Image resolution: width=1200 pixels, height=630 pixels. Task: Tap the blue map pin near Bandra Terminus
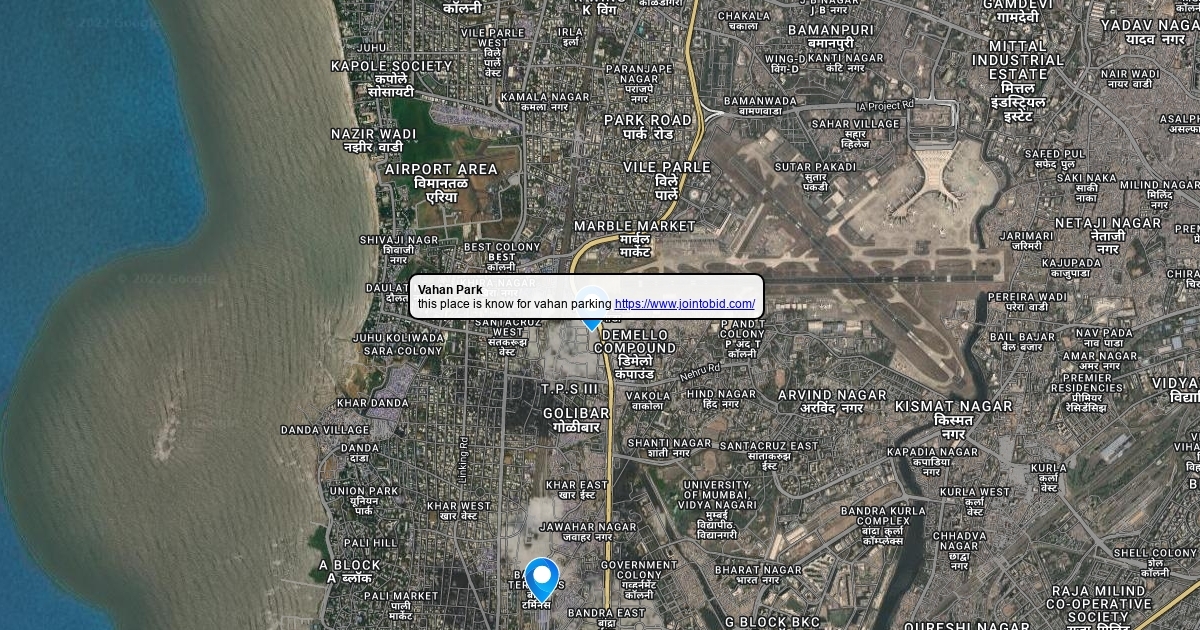(x=541, y=579)
